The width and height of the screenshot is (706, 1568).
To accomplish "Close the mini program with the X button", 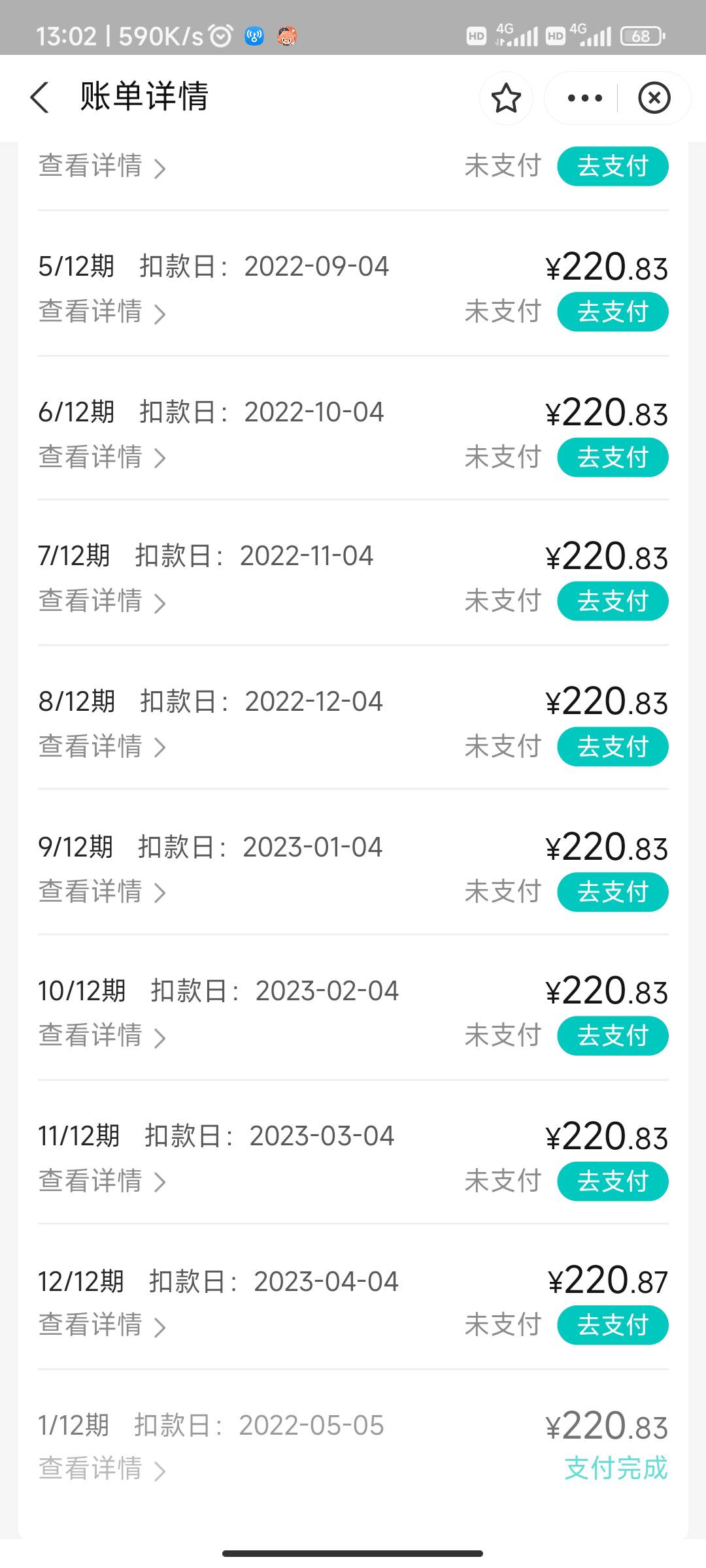I will 654,98.
